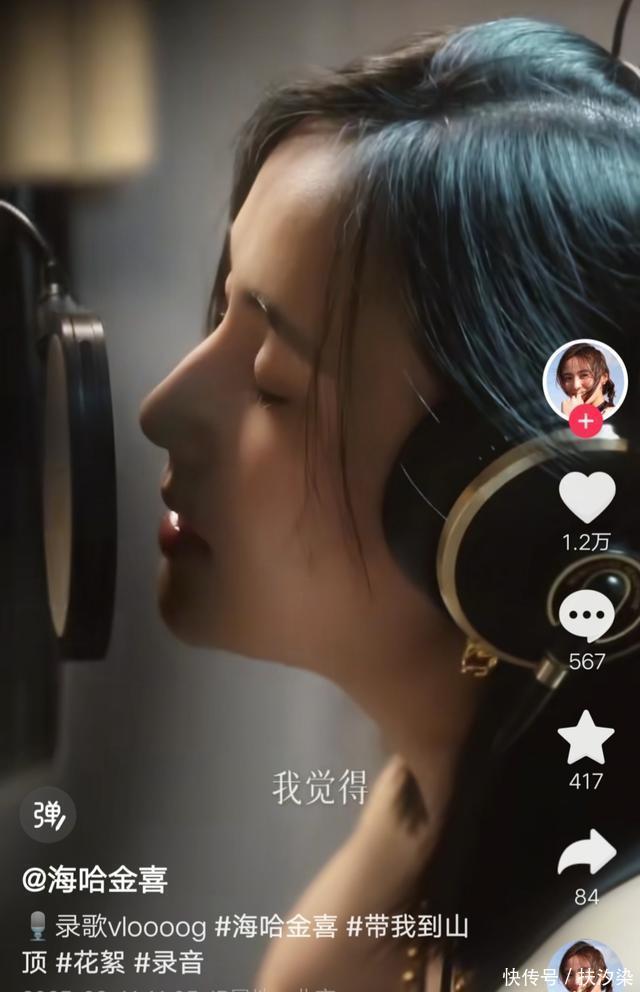
Task: Open the @海哈金喜 username
Action: pyautogui.click(x=95, y=880)
